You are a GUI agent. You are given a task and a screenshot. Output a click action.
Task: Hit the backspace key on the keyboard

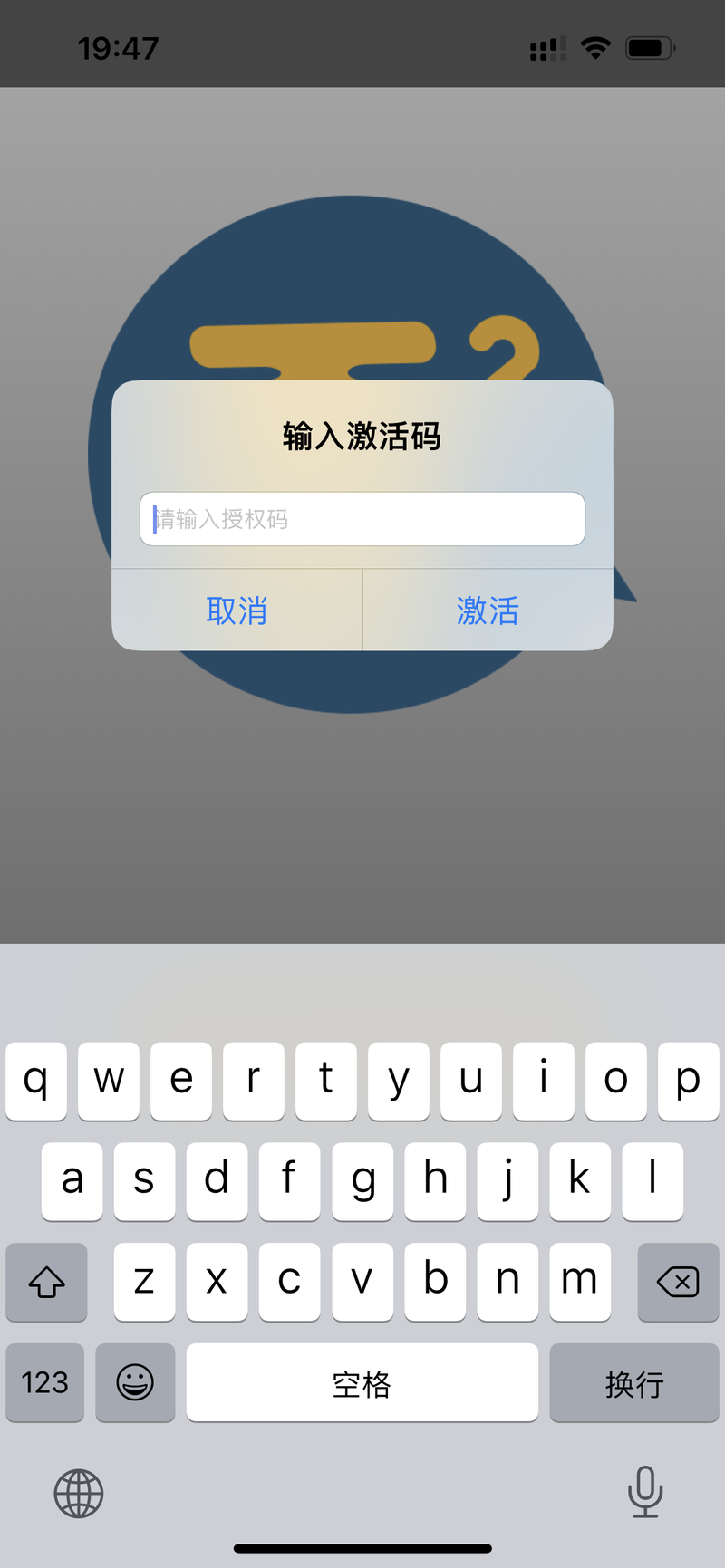(678, 1282)
